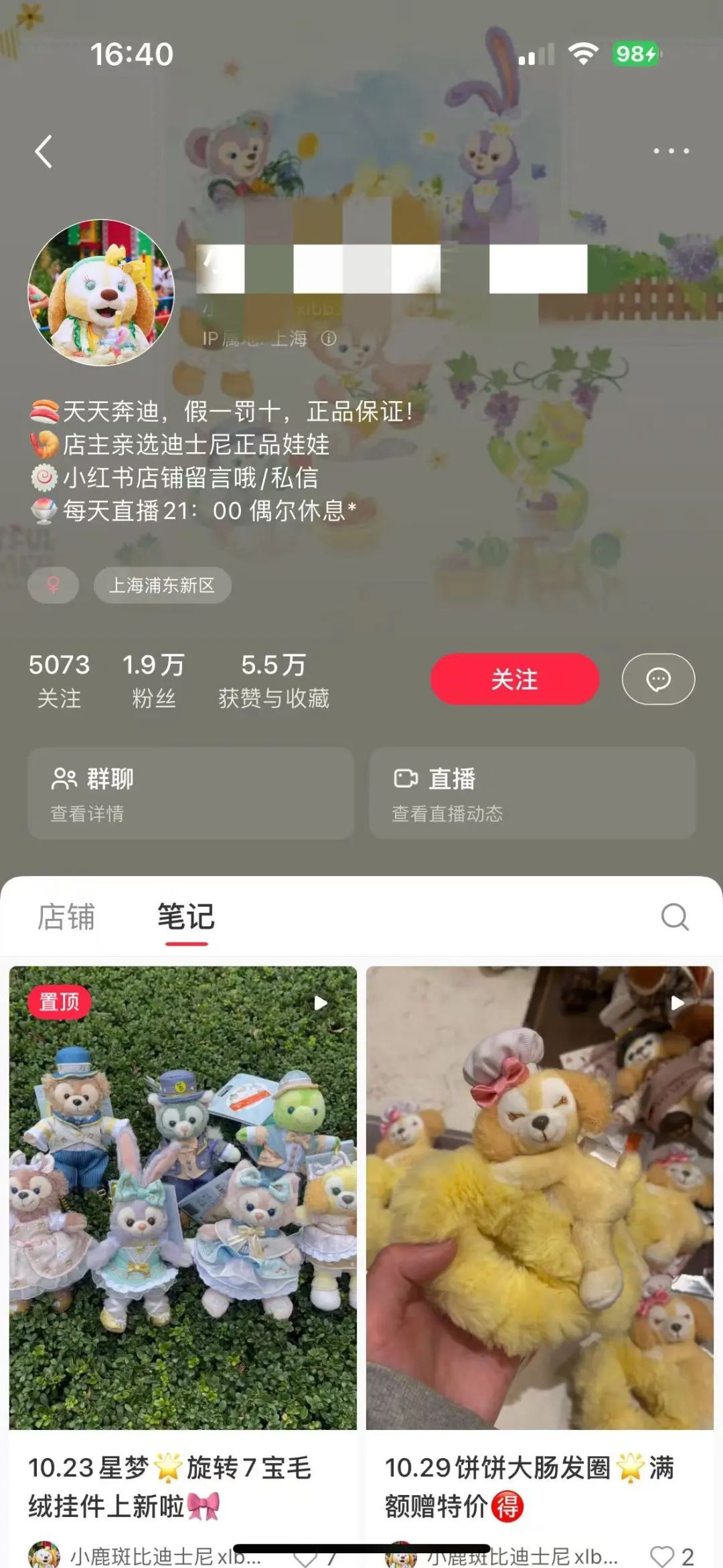723x1568 pixels.
Task: Open the 直播 live stream card
Action: tap(532, 794)
